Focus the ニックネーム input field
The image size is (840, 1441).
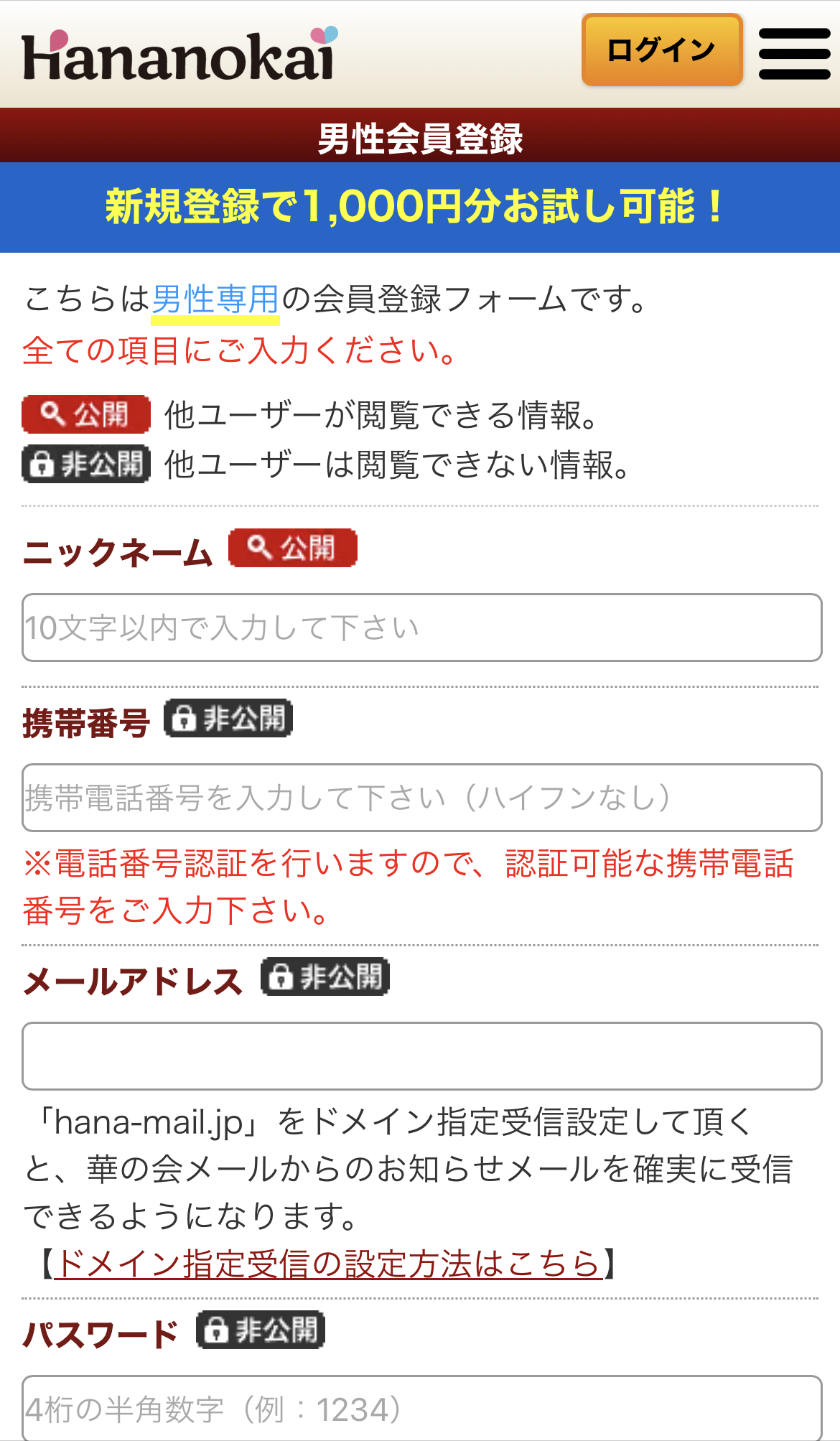pyautogui.click(x=421, y=628)
